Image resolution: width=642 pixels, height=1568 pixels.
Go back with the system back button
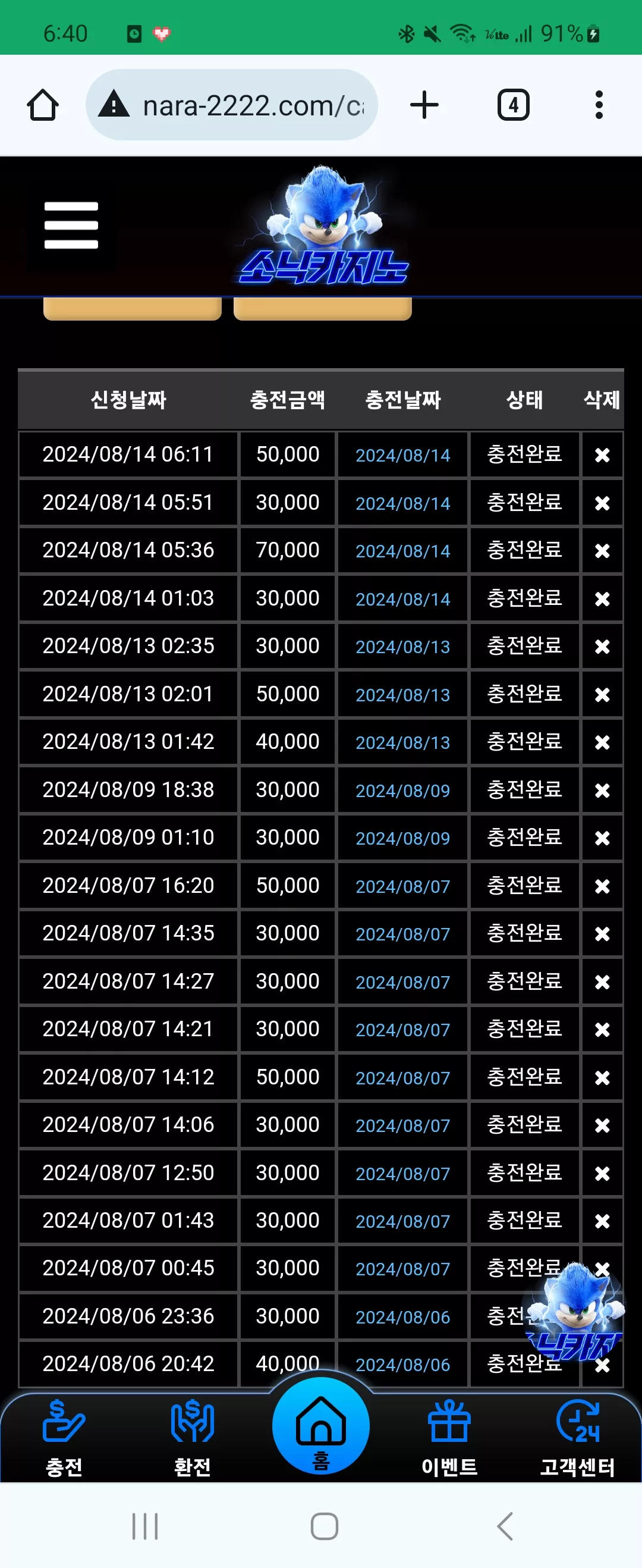pyautogui.click(x=505, y=1526)
